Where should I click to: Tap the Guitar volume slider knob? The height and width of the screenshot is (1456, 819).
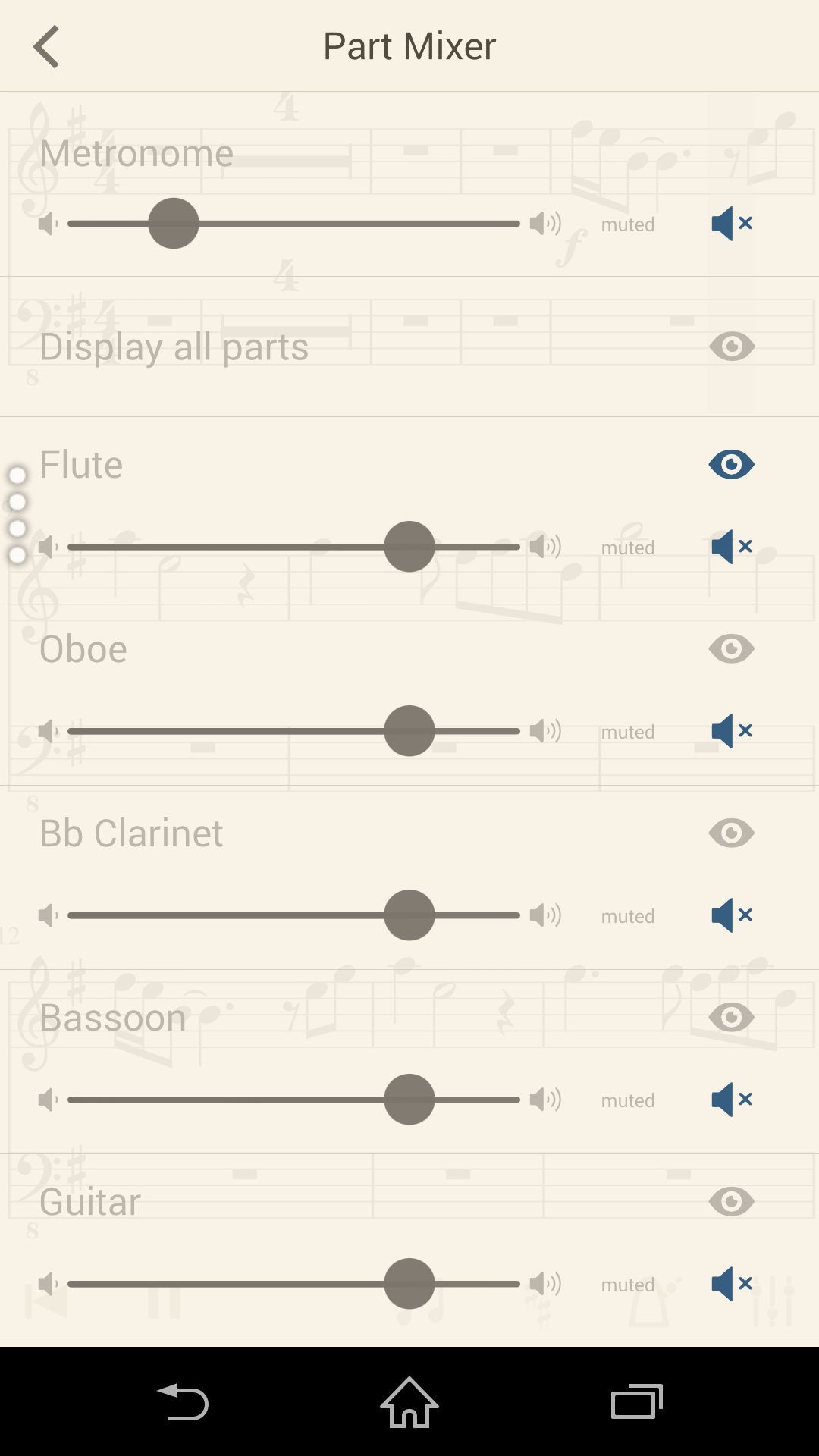click(409, 1284)
